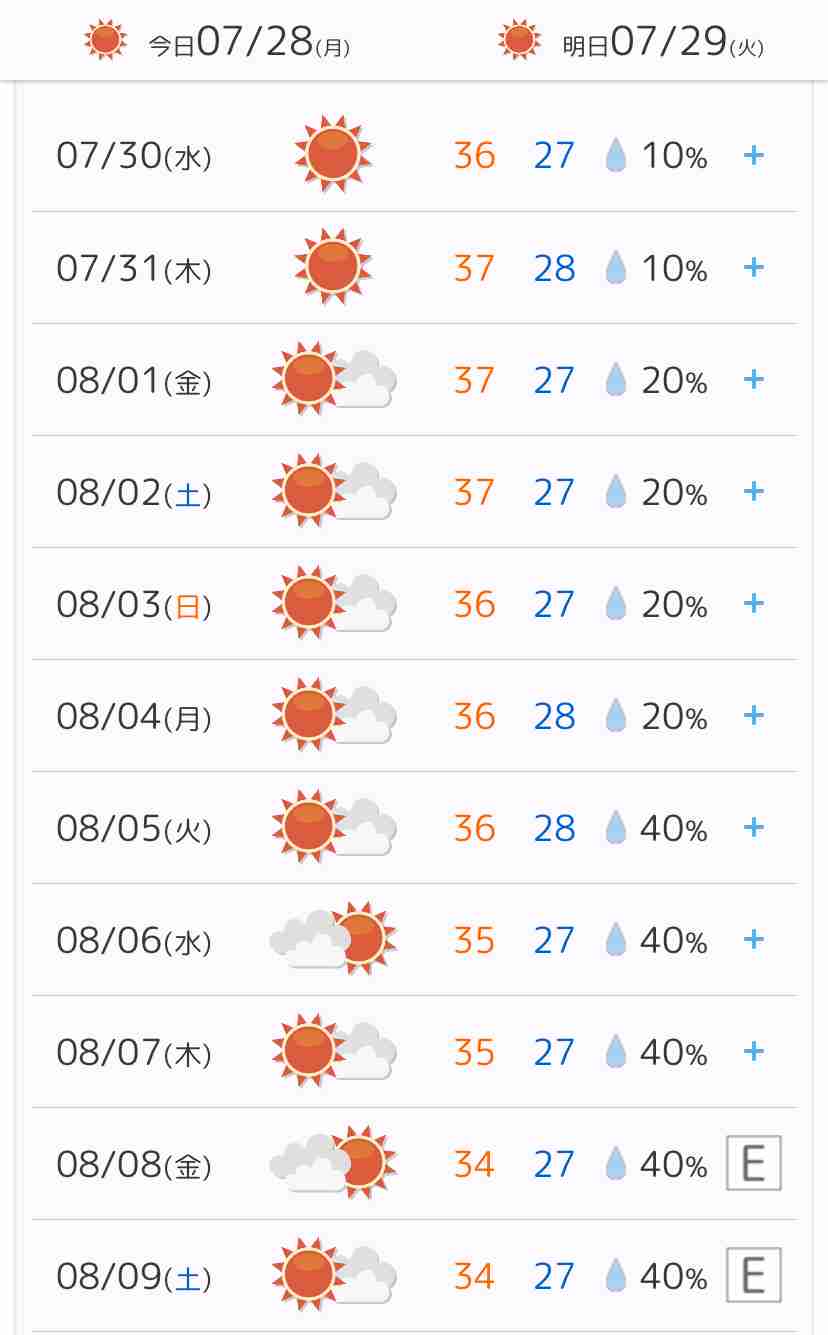The height and width of the screenshot is (1335, 828).
Task: Tap the E badge on 08/09 row
Action: pos(753,1275)
